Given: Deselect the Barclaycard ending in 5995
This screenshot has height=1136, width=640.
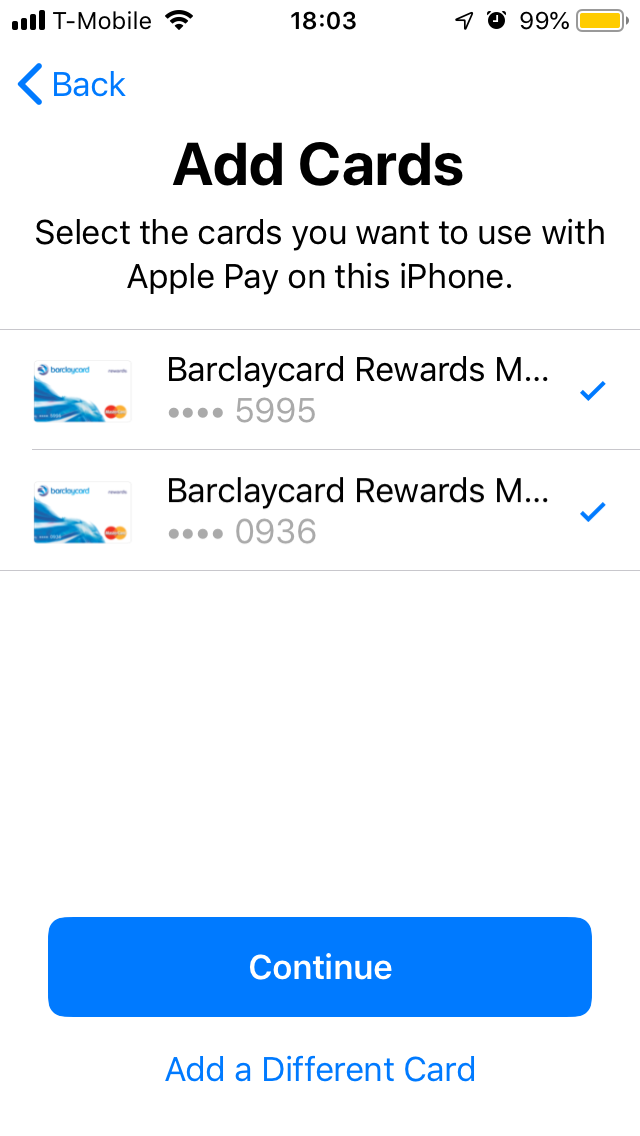Looking at the screenshot, I should [x=592, y=391].
